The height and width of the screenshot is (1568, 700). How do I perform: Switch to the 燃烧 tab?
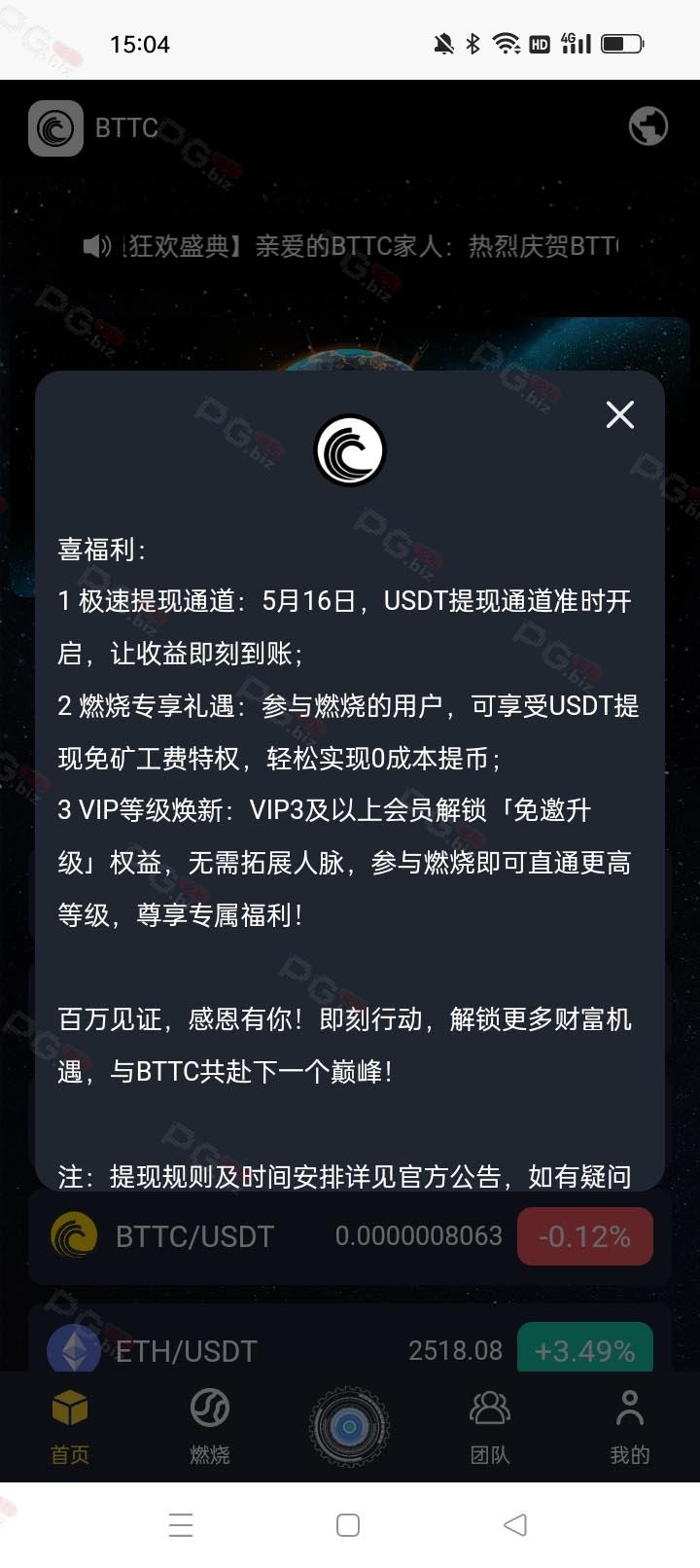(210, 1426)
